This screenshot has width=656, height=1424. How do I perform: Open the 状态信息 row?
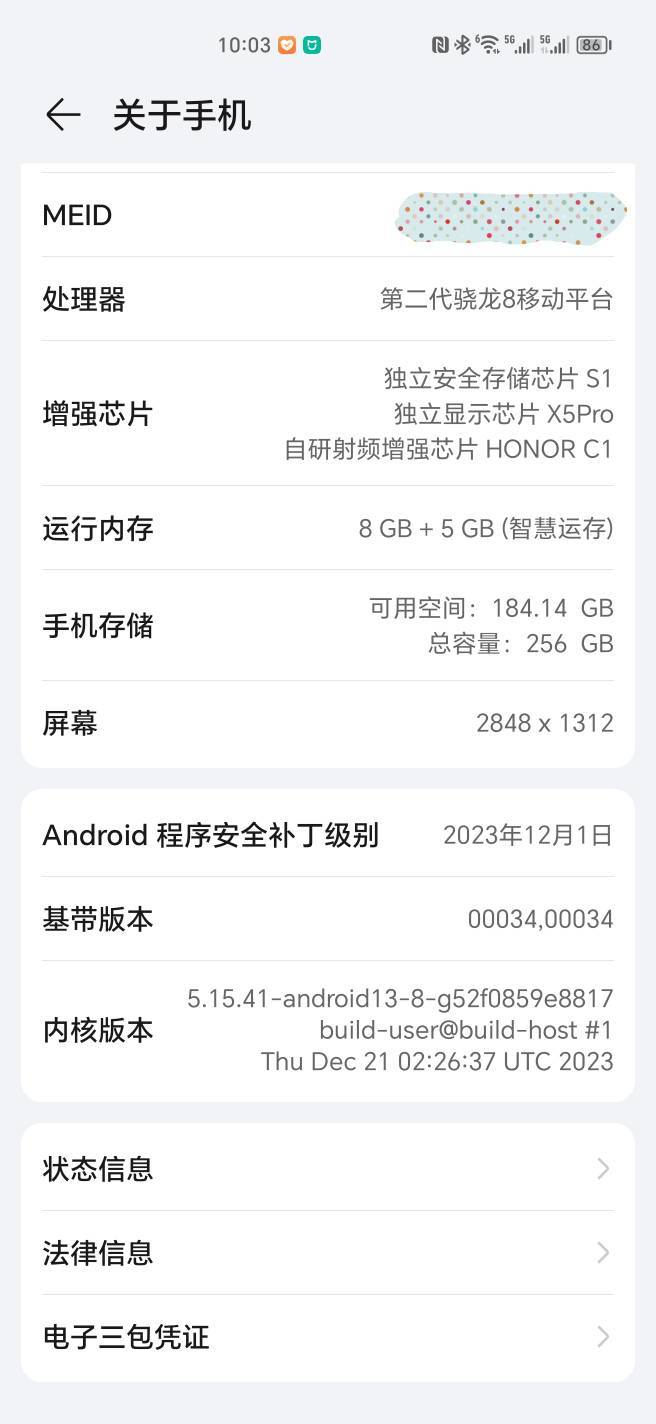pos(328,1168)
